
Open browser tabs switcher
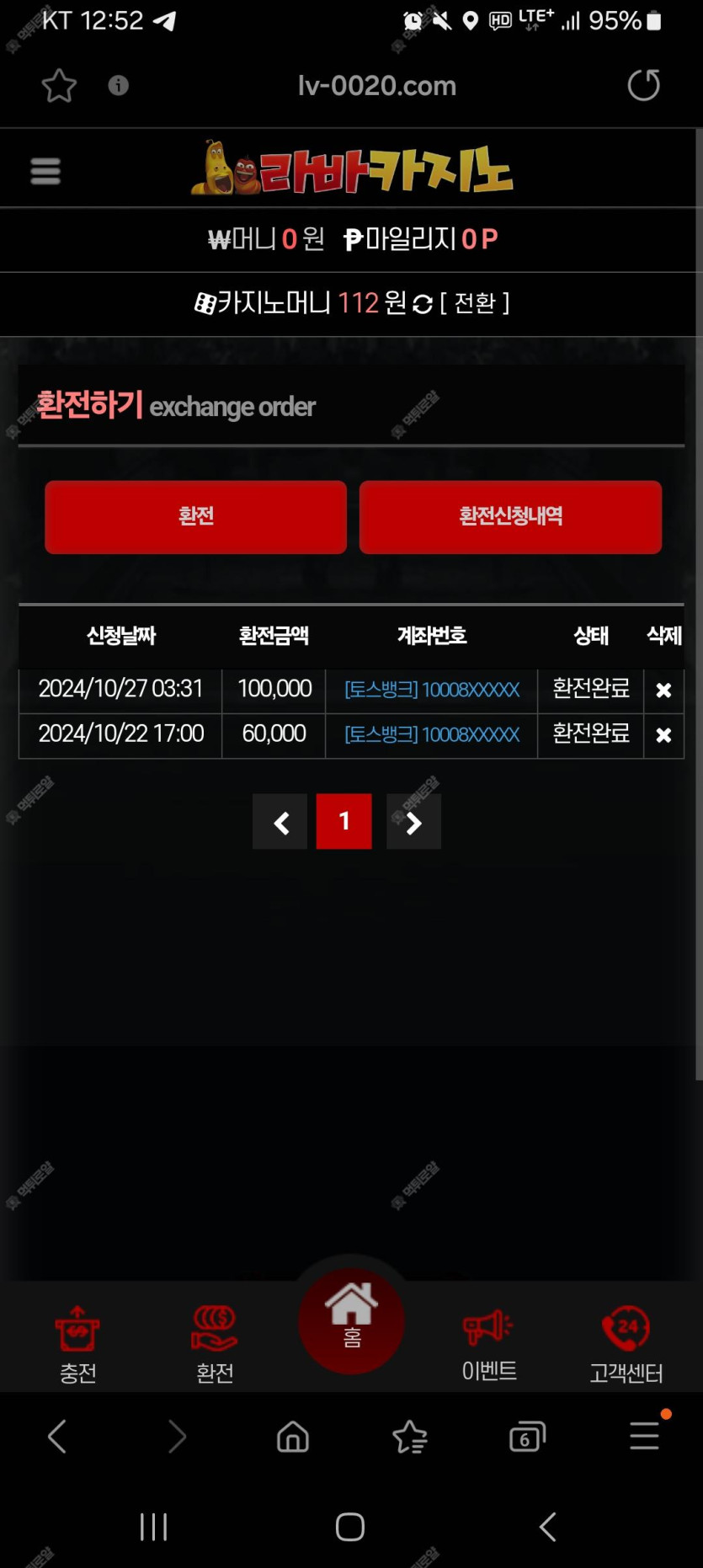tap(527, 1437)
